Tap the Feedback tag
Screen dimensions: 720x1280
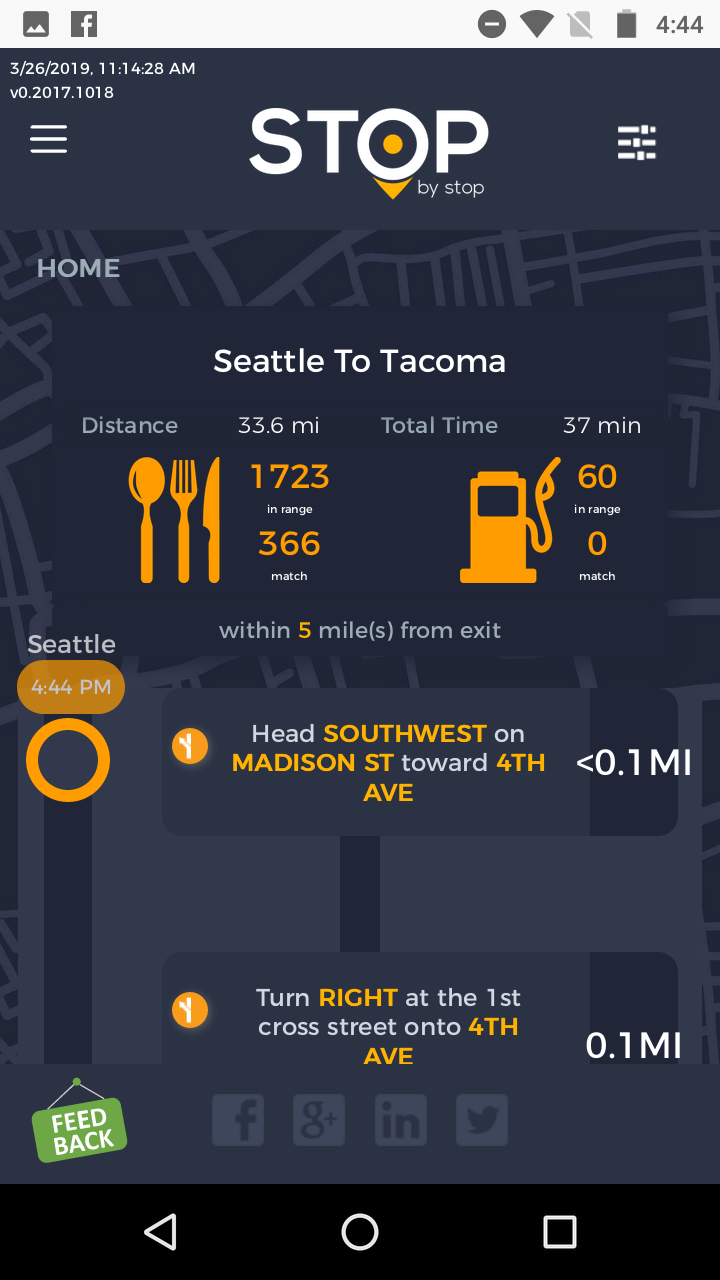pos(79,1127)
